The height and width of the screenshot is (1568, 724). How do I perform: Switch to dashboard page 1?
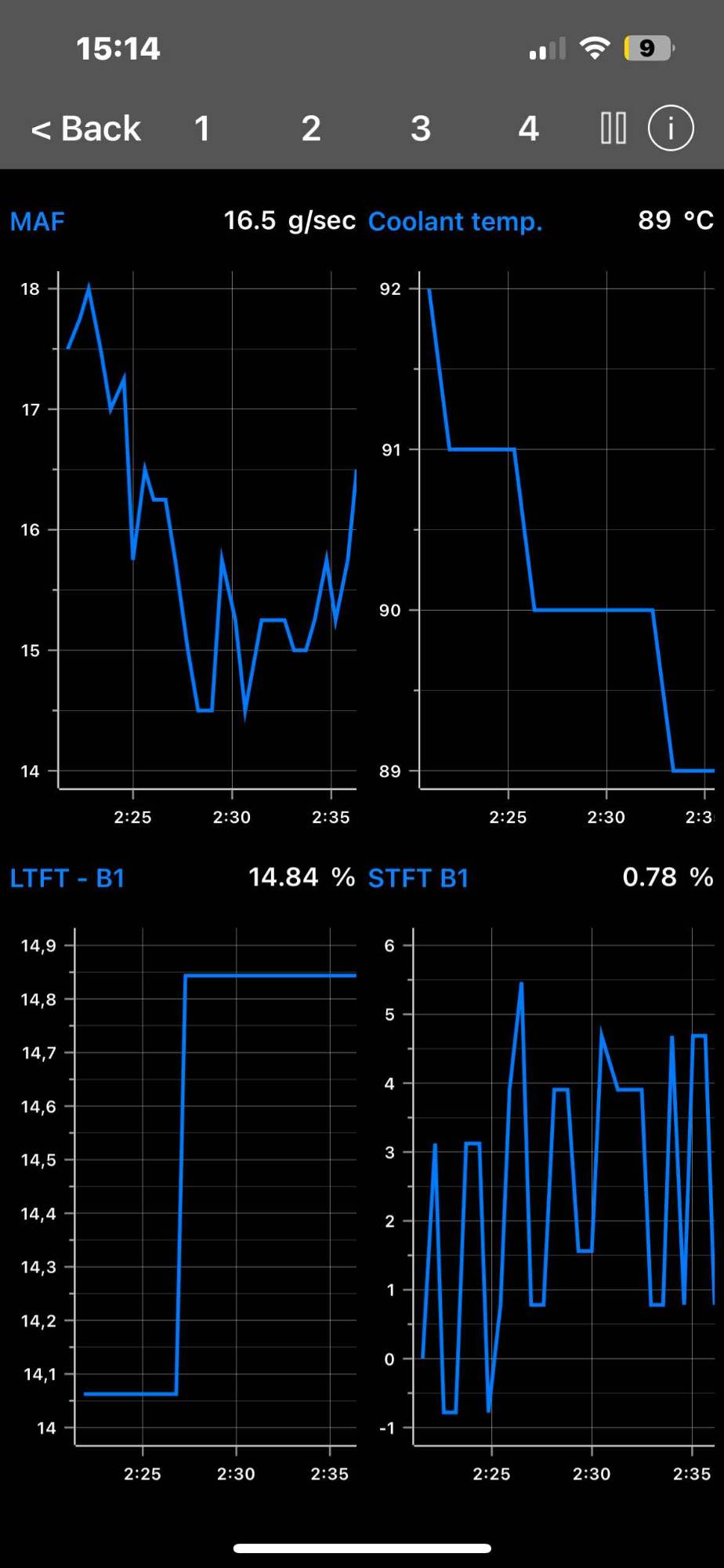[201, 128]
